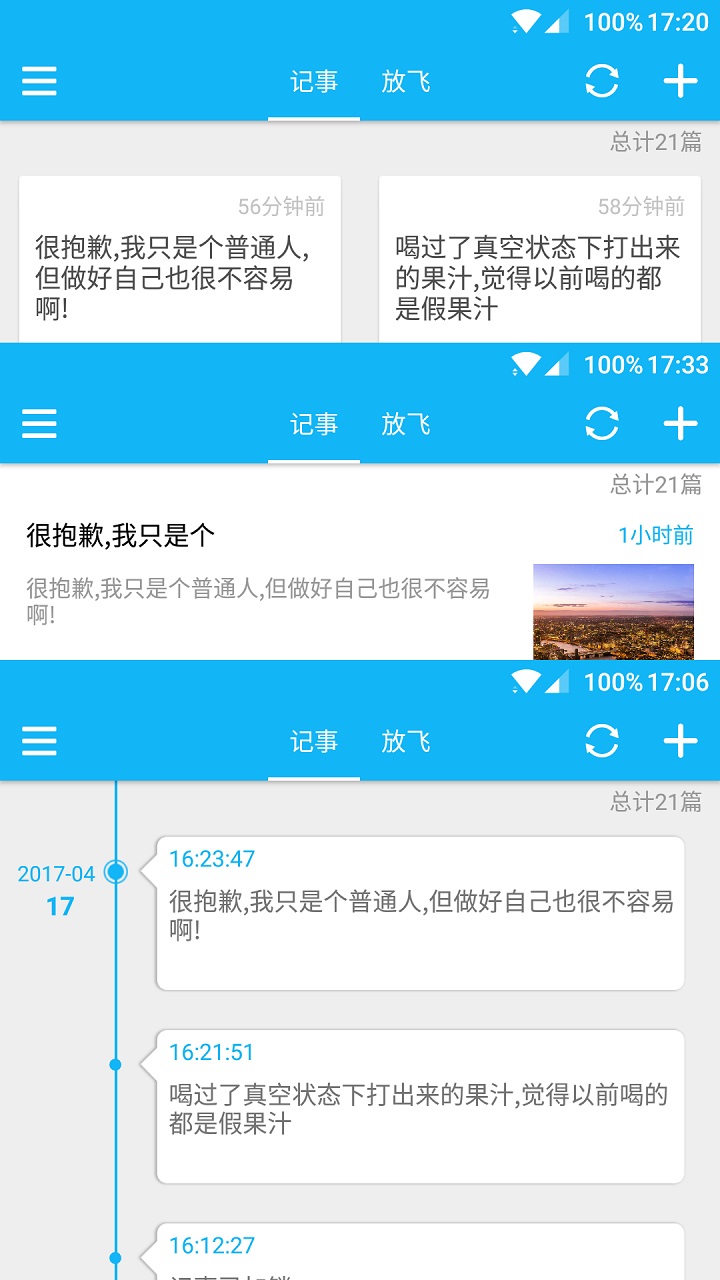This screenshot has height=1280, width=720.
Task: Create a new note with the top plus icon
Action: [679, 81]
